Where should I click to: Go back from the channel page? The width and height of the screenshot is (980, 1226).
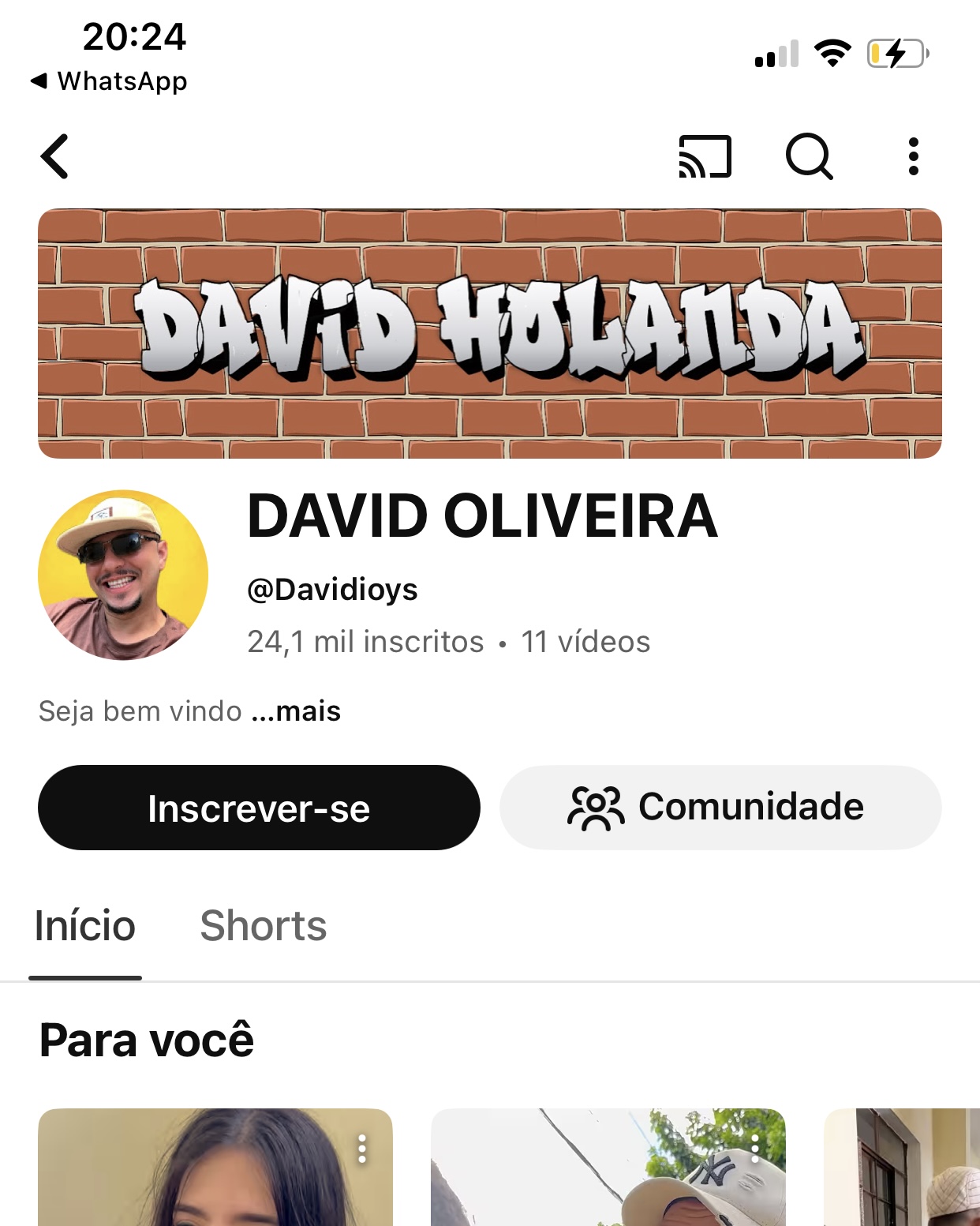pyautogui.click(x=55, y=156)
